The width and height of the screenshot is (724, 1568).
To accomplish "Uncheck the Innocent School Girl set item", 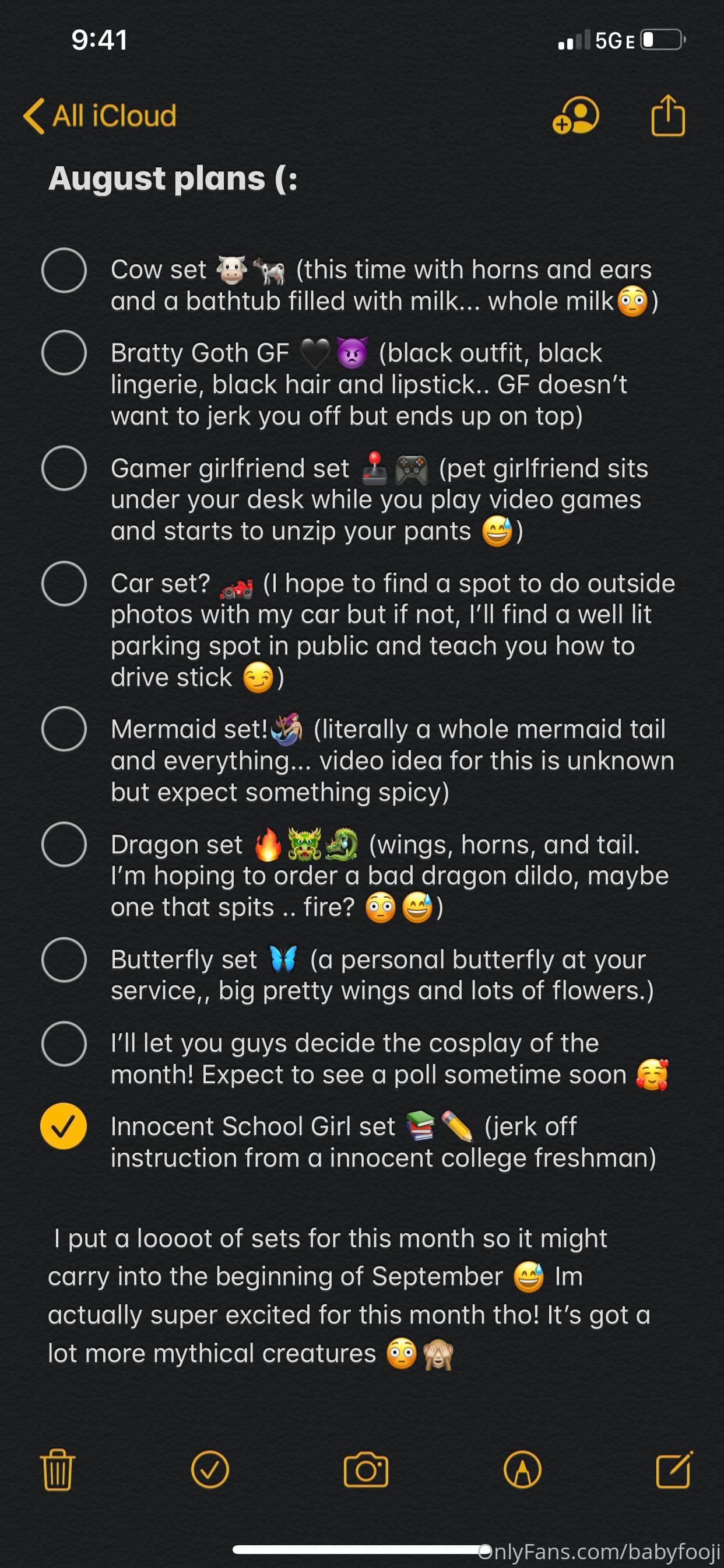I will pyautogui.click(x=64, y=1126).
